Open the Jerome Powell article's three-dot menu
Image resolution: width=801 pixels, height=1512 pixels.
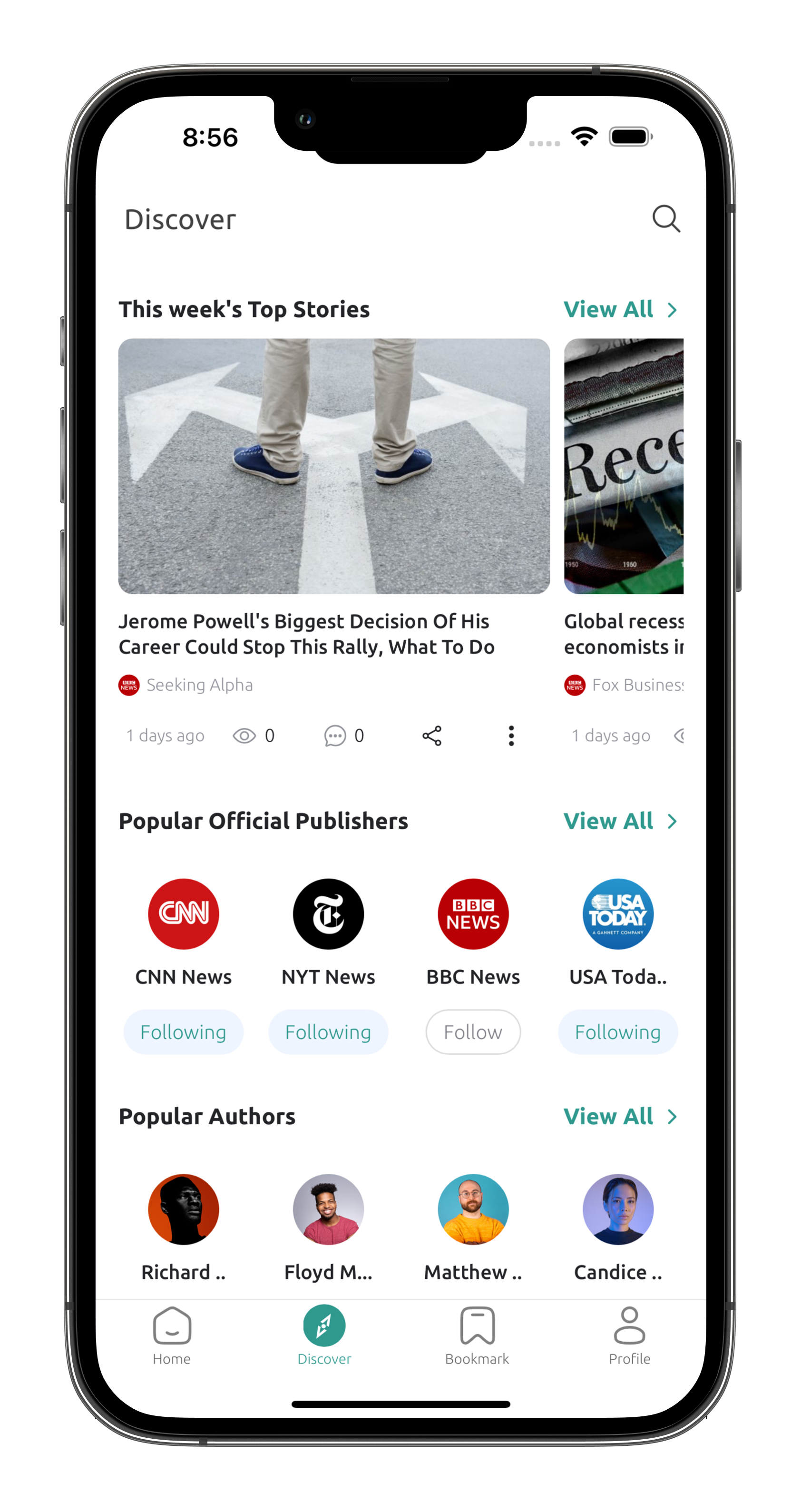(x=511, y=736)
